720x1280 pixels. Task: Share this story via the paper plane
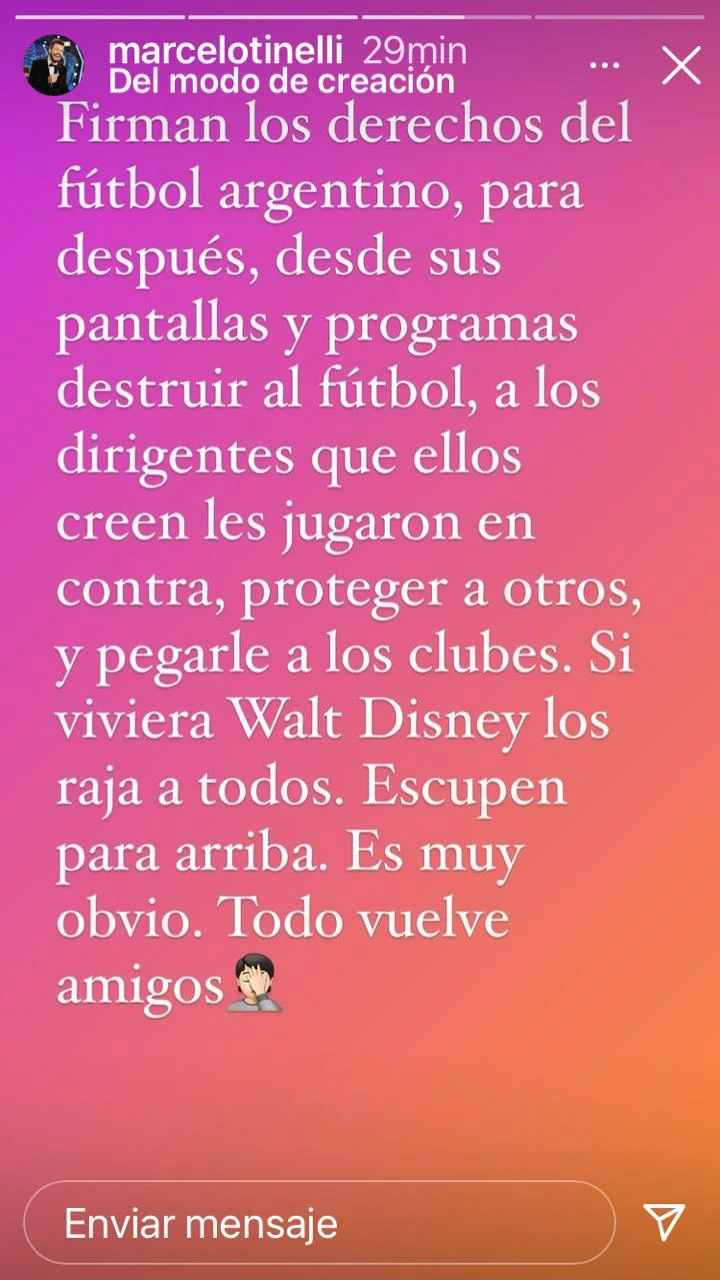click(664, 1222)
